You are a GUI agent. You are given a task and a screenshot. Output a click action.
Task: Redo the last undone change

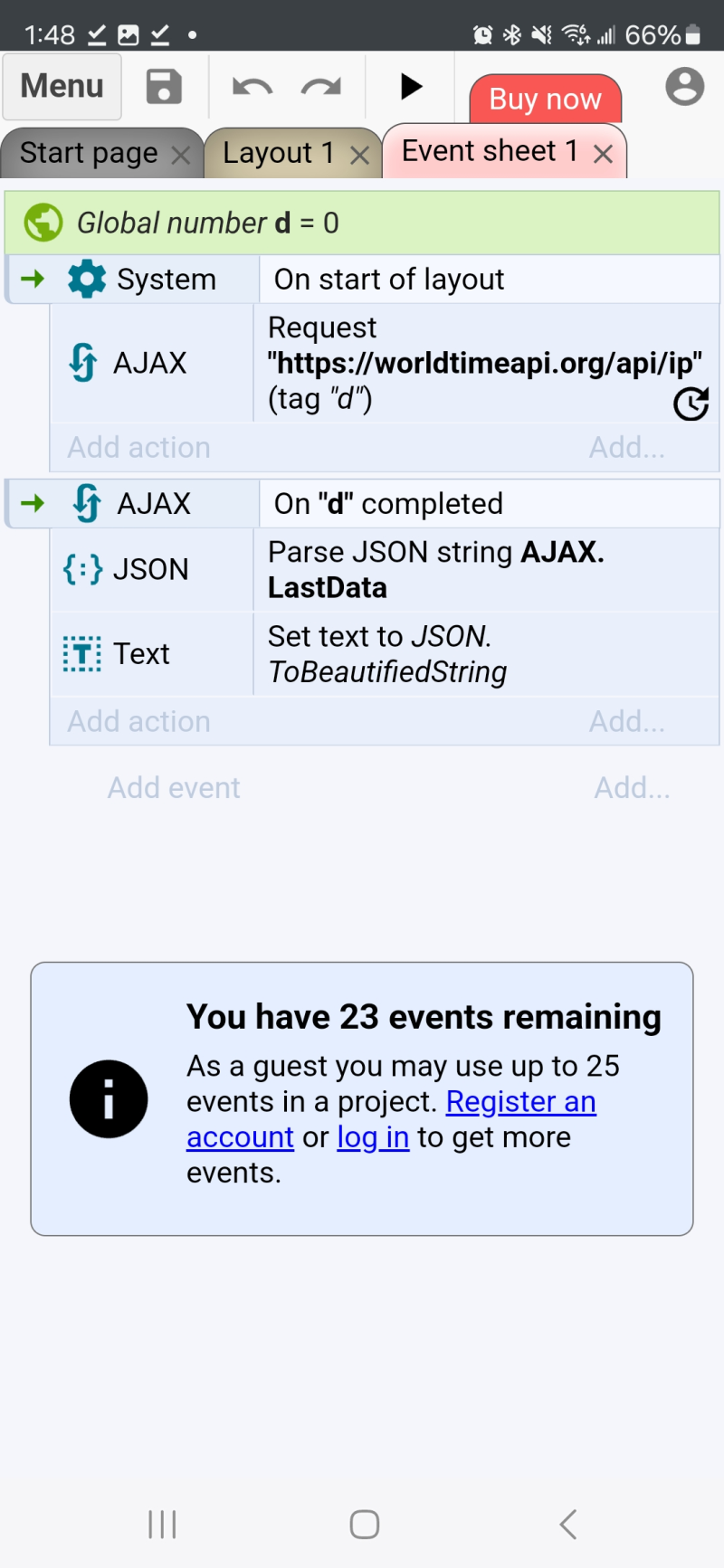321,87
